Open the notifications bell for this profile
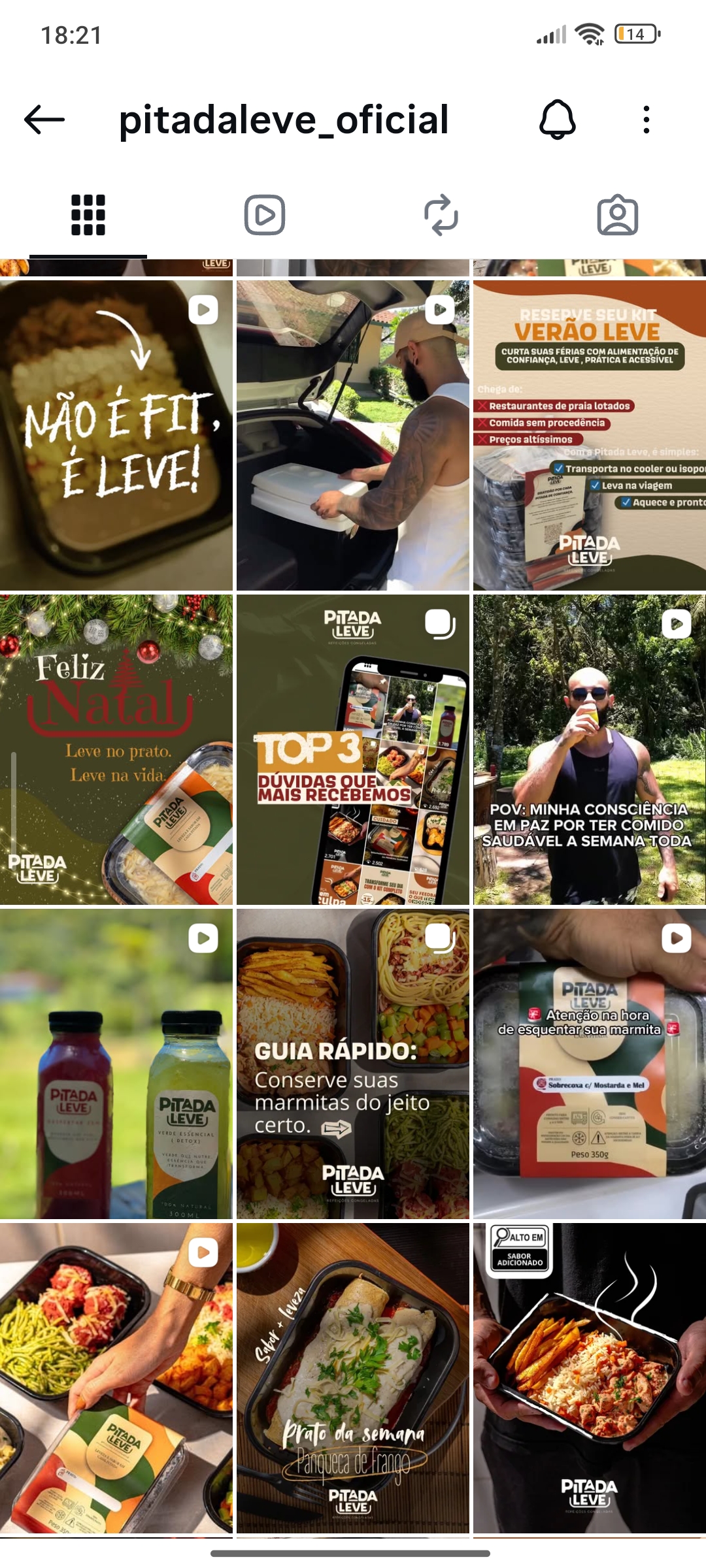706x1568 pixels. pos(557,120)
